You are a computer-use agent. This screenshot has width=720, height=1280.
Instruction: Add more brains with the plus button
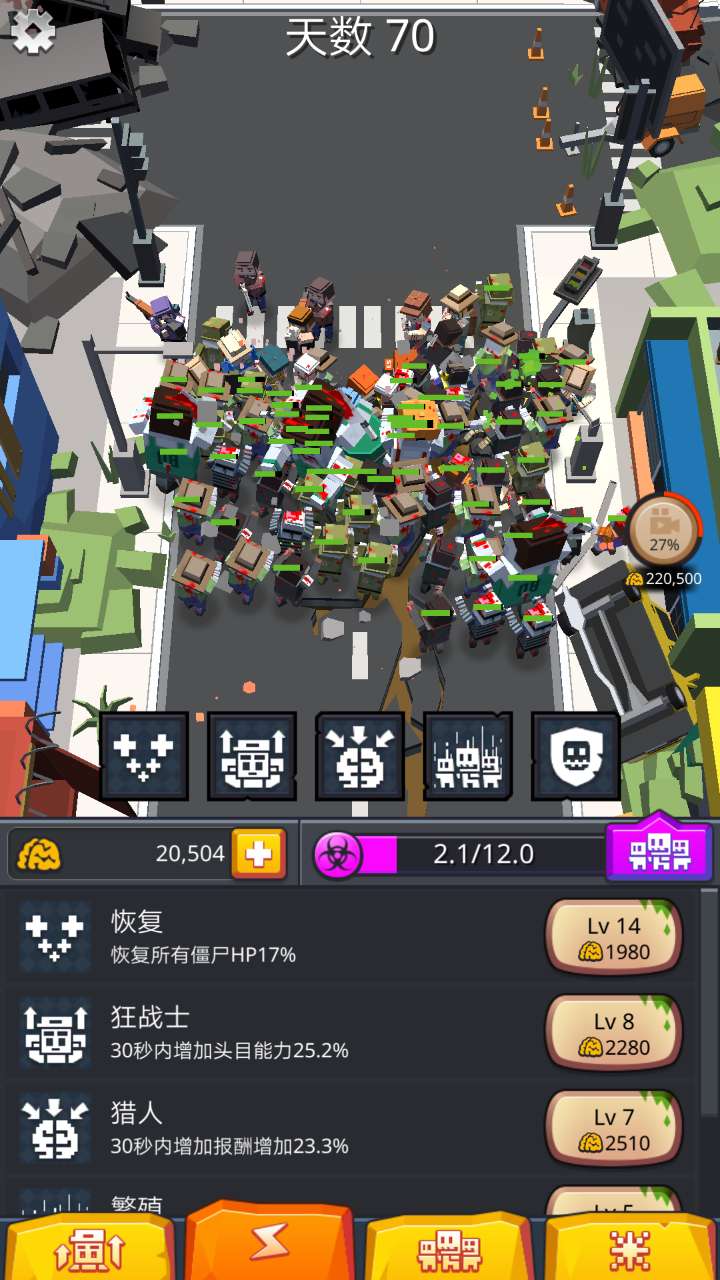click(x=258, y=854)
